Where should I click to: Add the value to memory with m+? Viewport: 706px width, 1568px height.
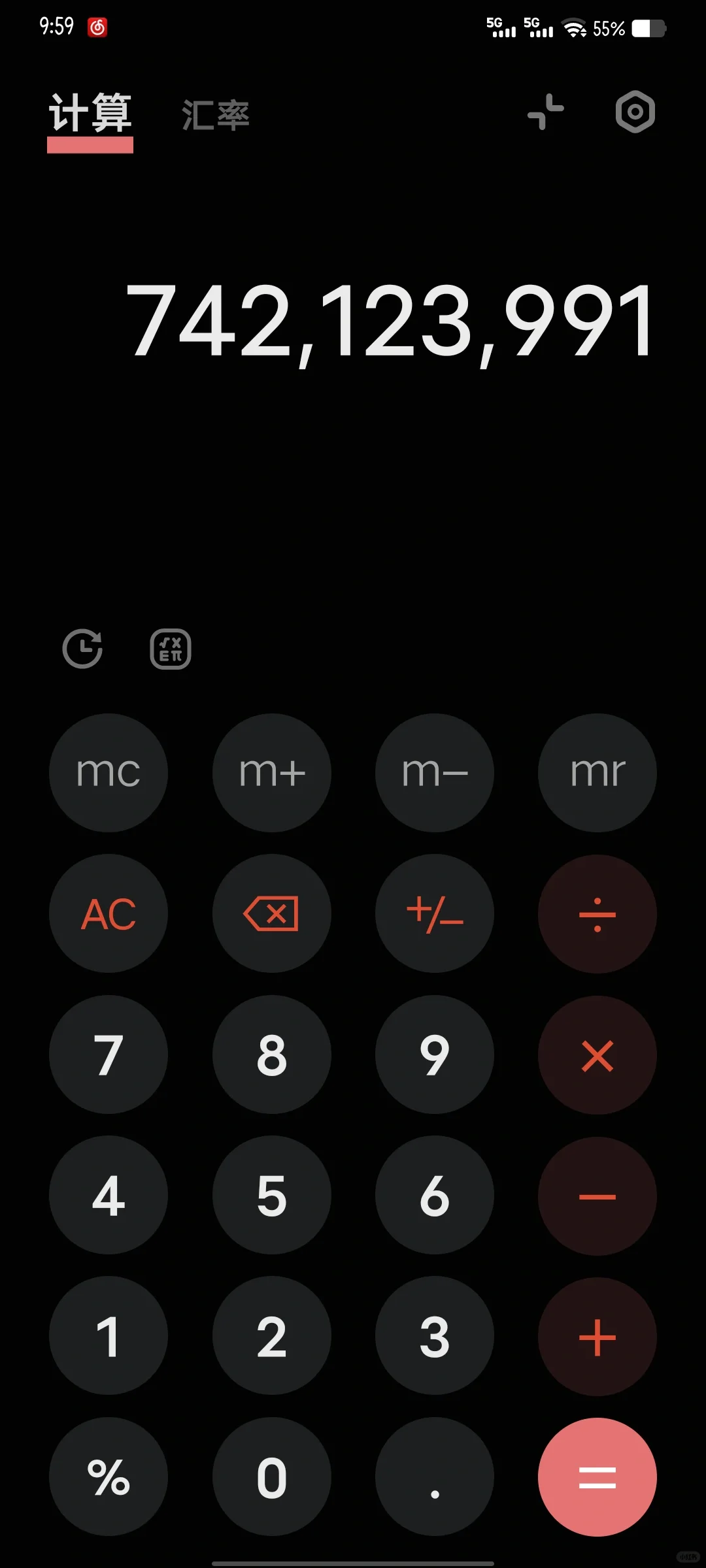[x=272, y=773]
